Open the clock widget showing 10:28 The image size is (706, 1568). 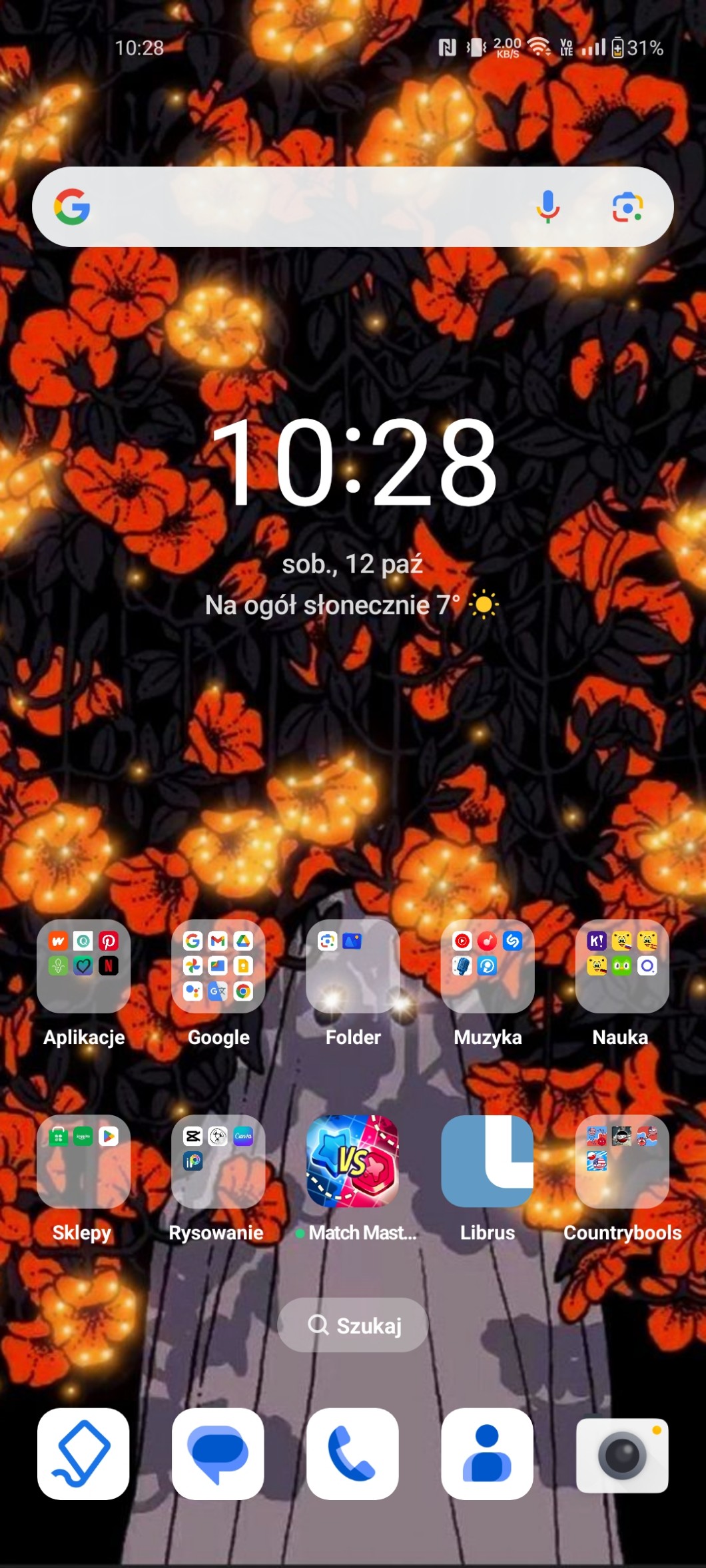pyautogui.click(x=353, y=461)
